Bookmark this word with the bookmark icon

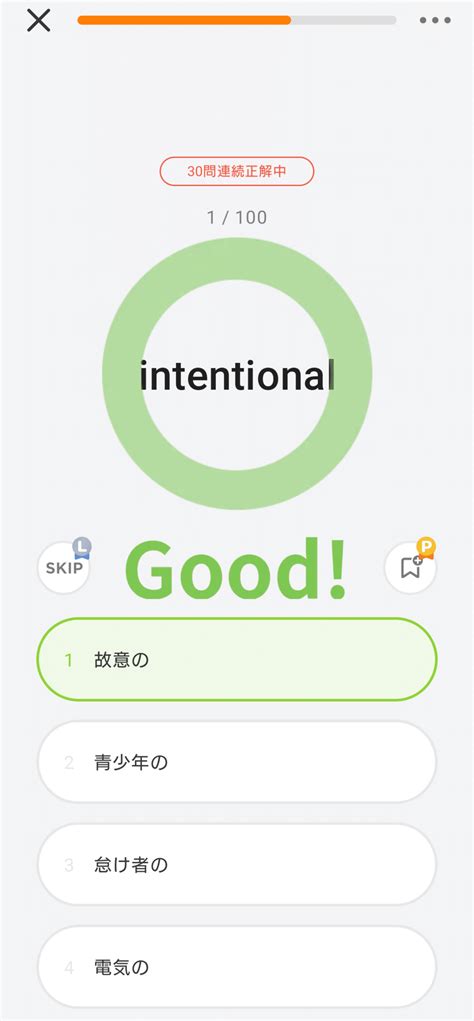click(x=410, y=567)
